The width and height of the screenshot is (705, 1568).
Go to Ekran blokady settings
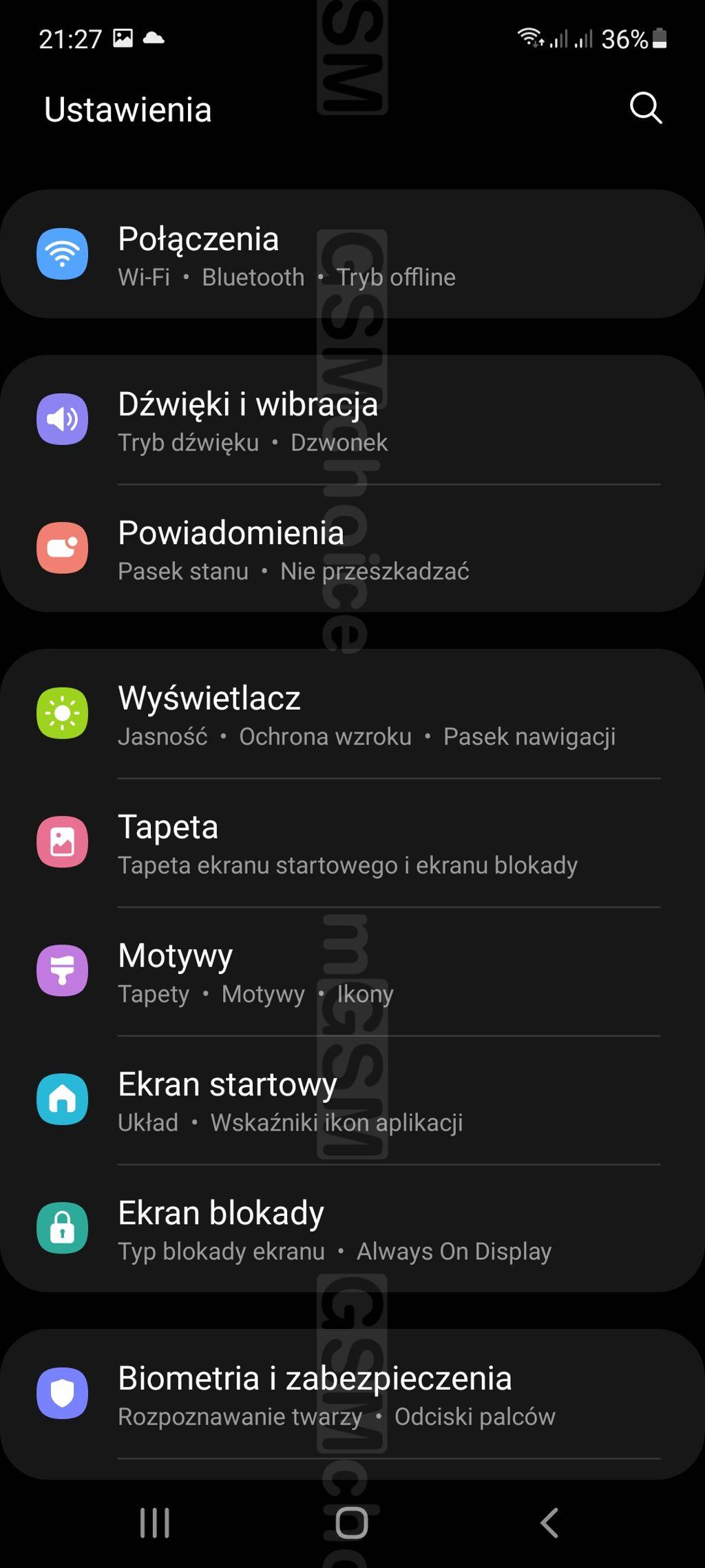[x=352, y=1228]
